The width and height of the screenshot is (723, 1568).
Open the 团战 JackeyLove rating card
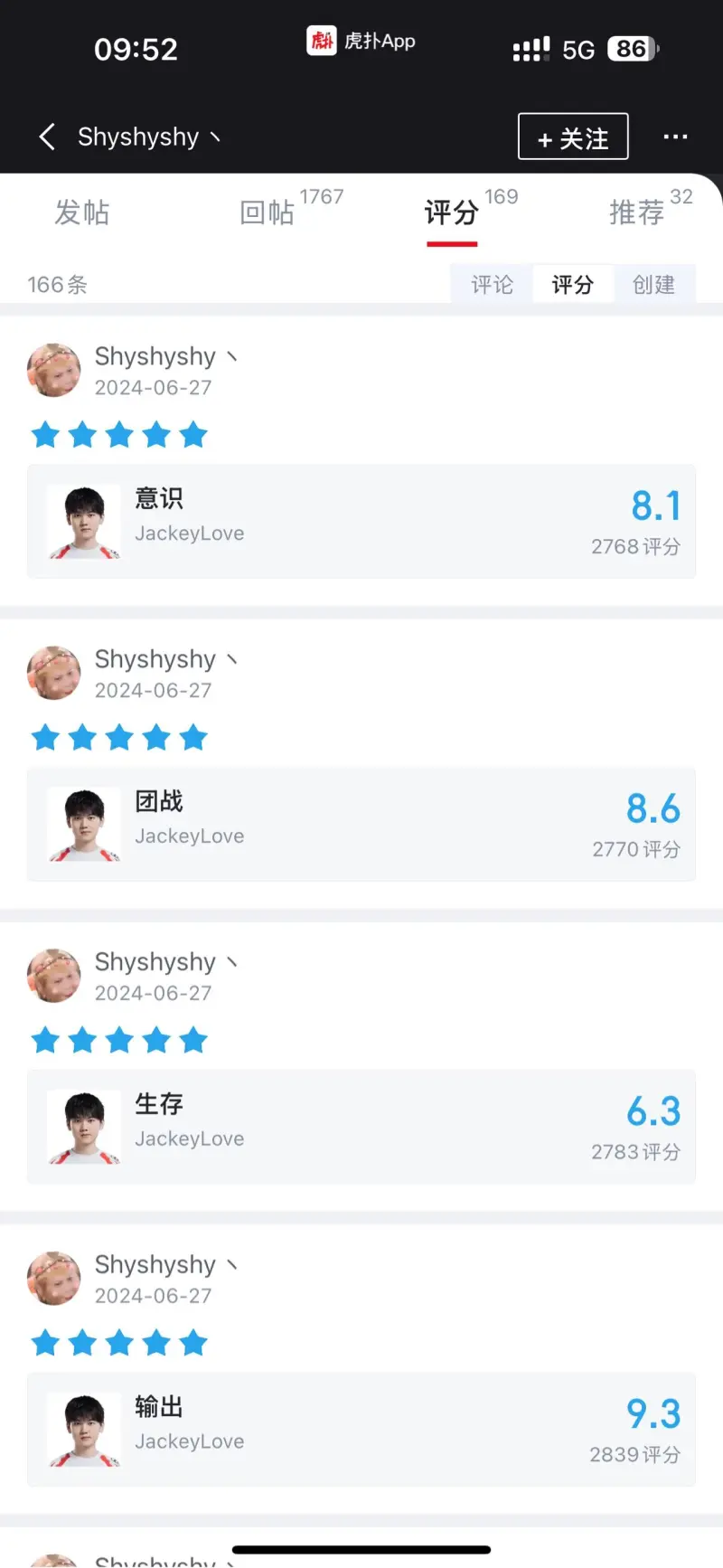click(361, 824)
